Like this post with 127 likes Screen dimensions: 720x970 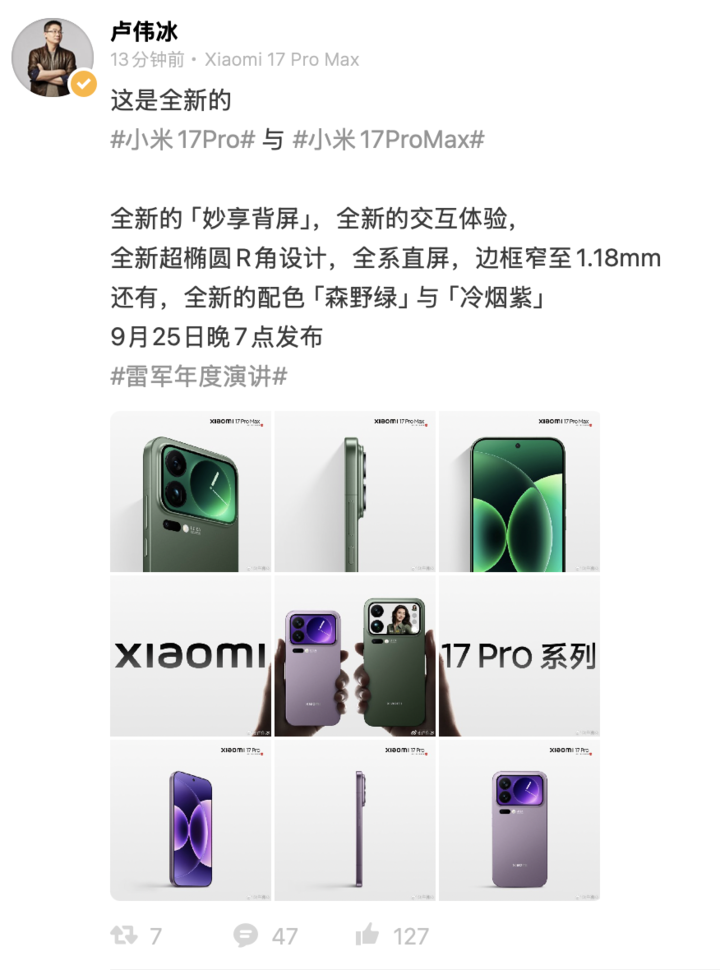point(391,936)
